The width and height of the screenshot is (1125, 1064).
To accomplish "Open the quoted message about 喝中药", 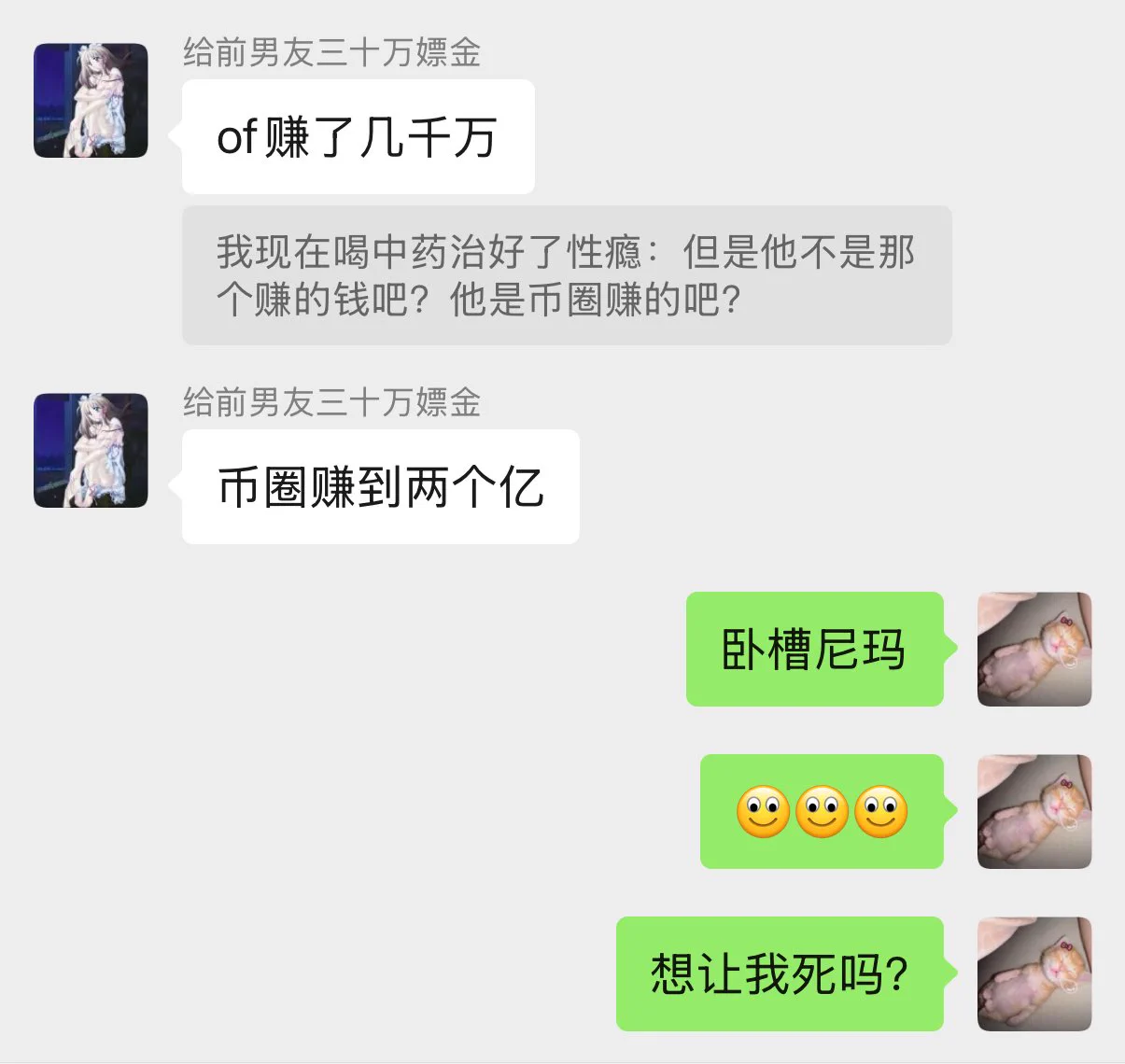I will tap(566, 275).
